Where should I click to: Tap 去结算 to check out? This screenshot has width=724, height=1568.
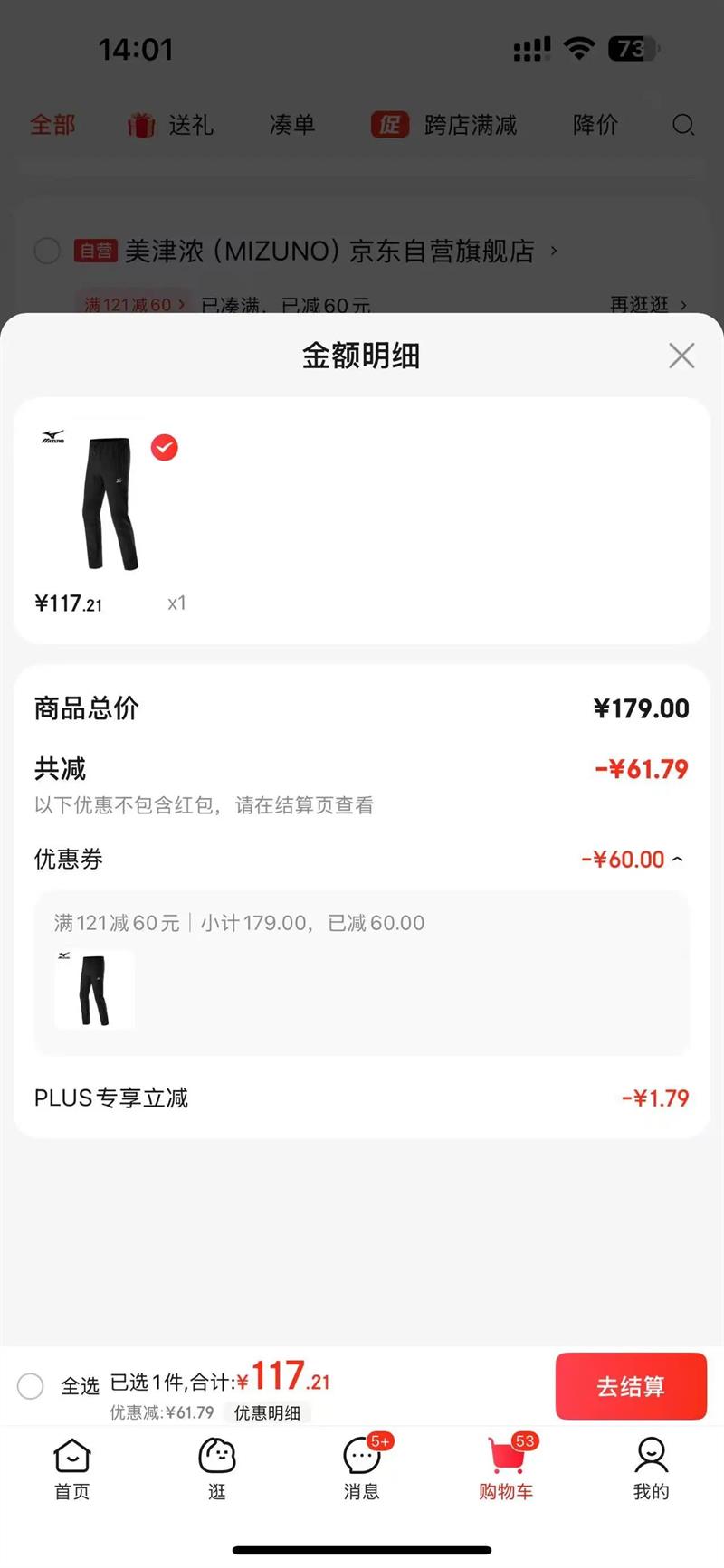(x=631, y=1385)
